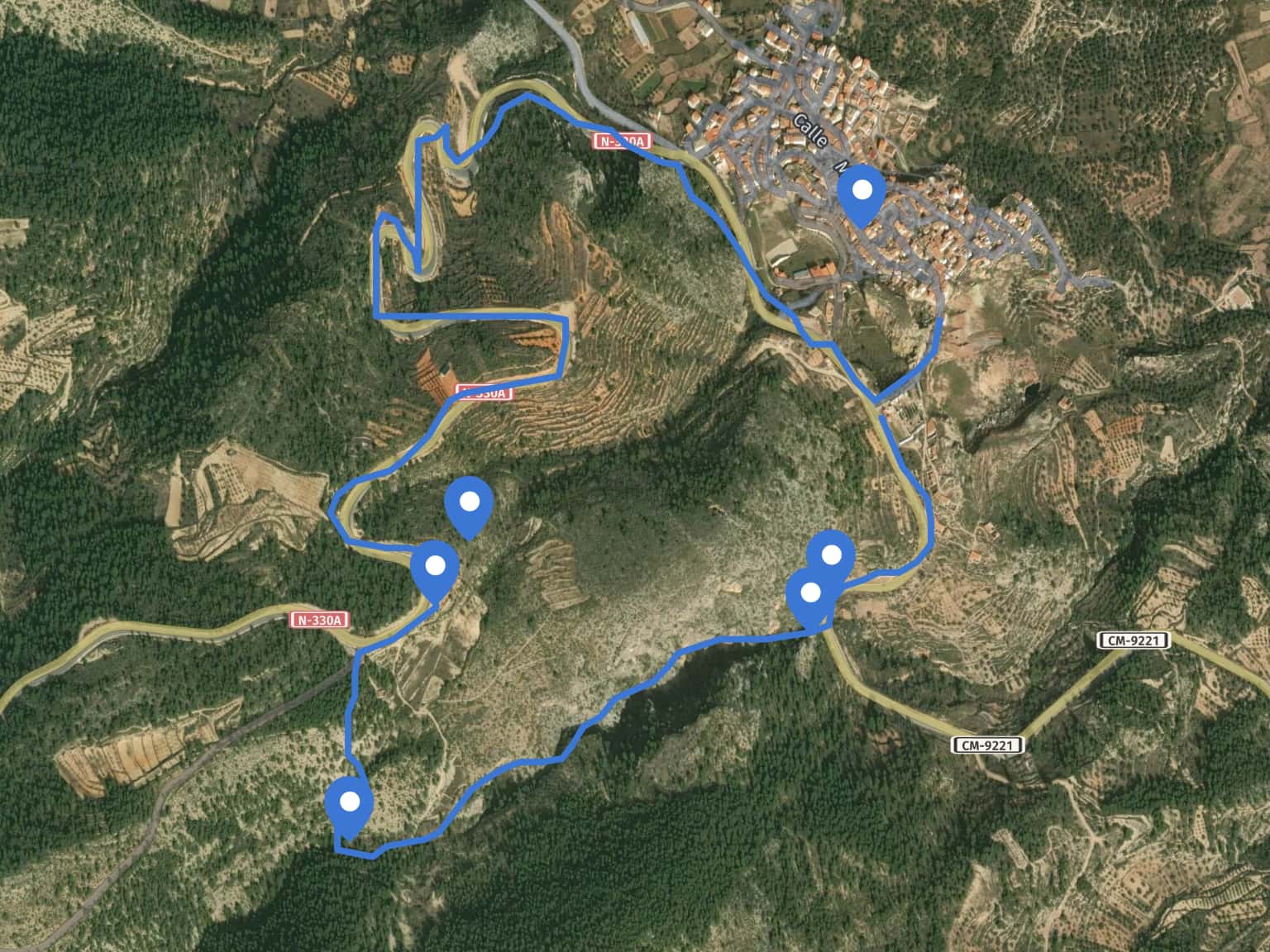Select the lower of the two overlapping pins
The image size is (1270, 952).
(x=809, y=595)
